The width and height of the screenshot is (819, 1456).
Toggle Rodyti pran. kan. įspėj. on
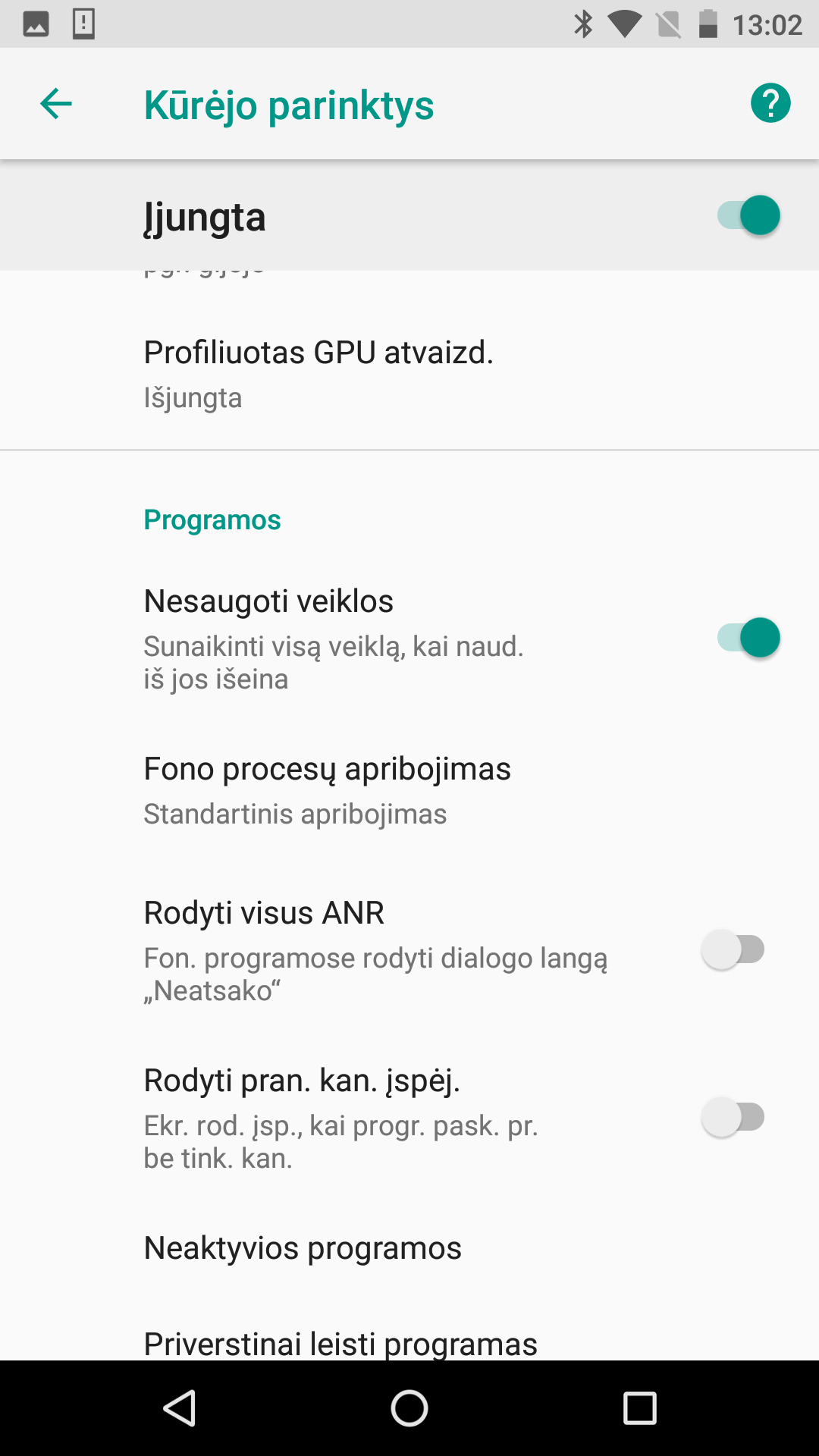click(x=733, y=1117)
